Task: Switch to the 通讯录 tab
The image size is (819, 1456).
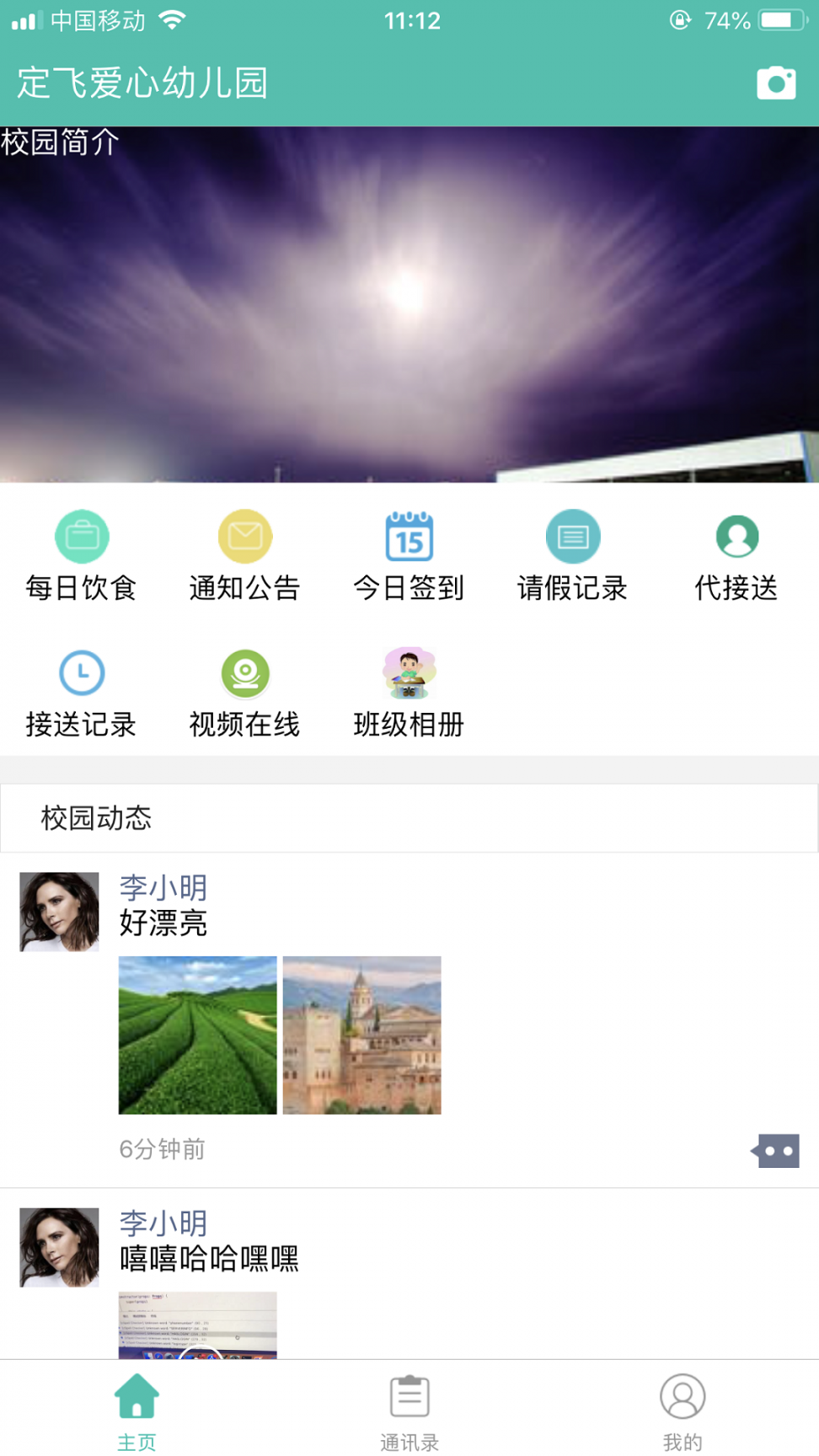Action: (409, 1409)
